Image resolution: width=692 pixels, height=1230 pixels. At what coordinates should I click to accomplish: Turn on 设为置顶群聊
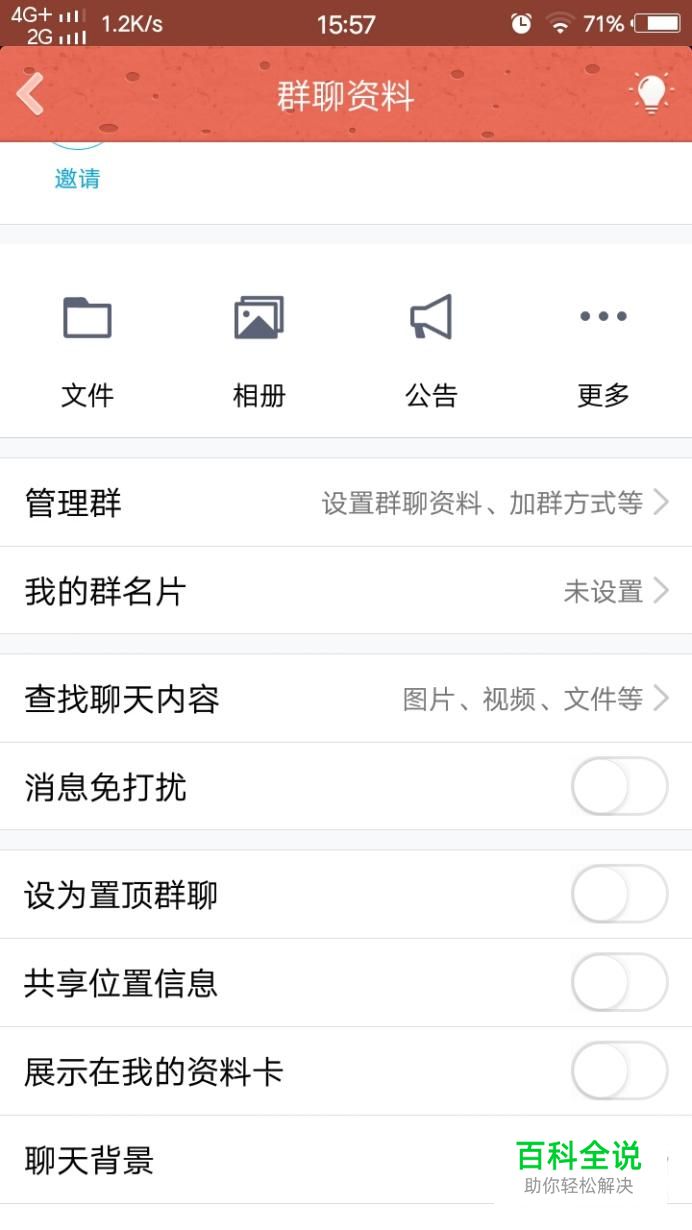[619, 895]
